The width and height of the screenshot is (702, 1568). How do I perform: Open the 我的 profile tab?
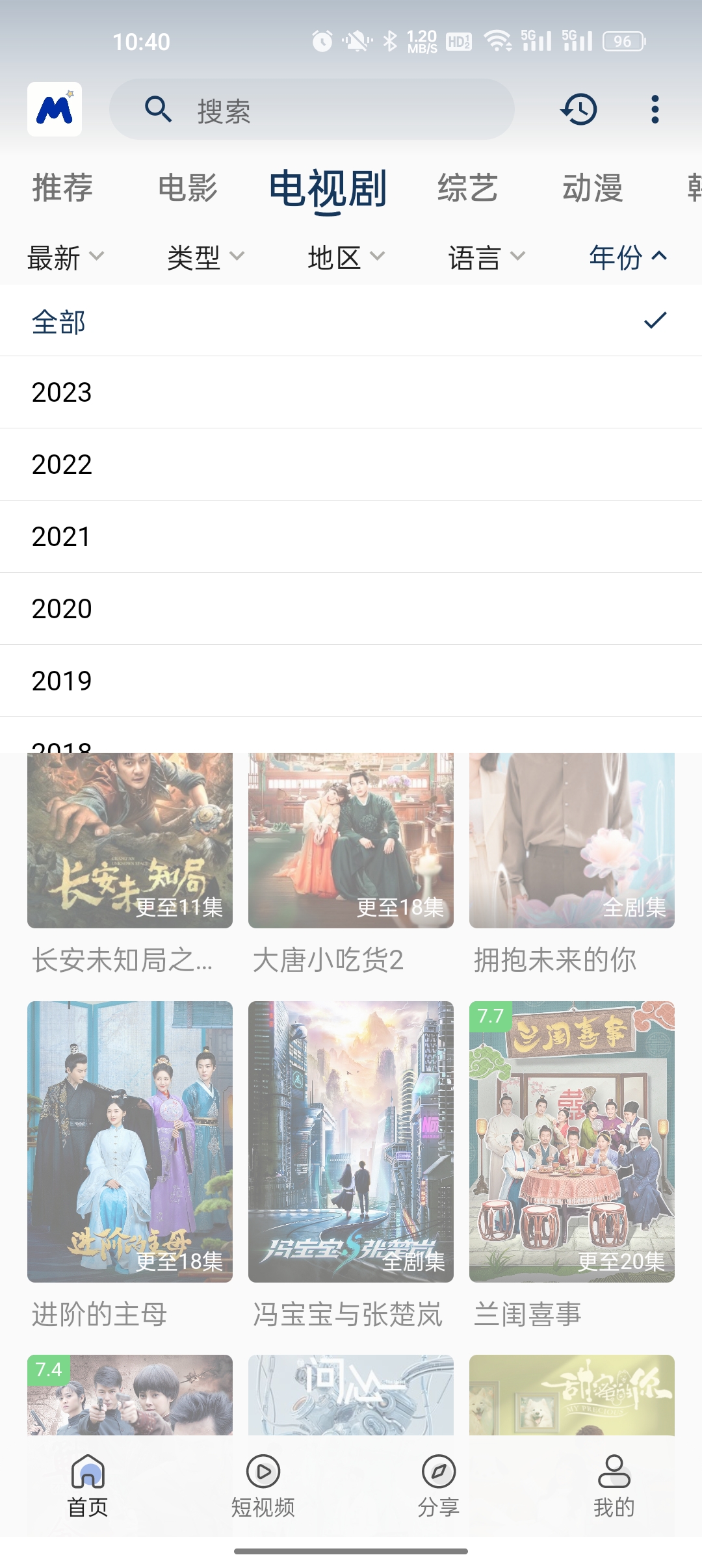(x=614, y=1485)
